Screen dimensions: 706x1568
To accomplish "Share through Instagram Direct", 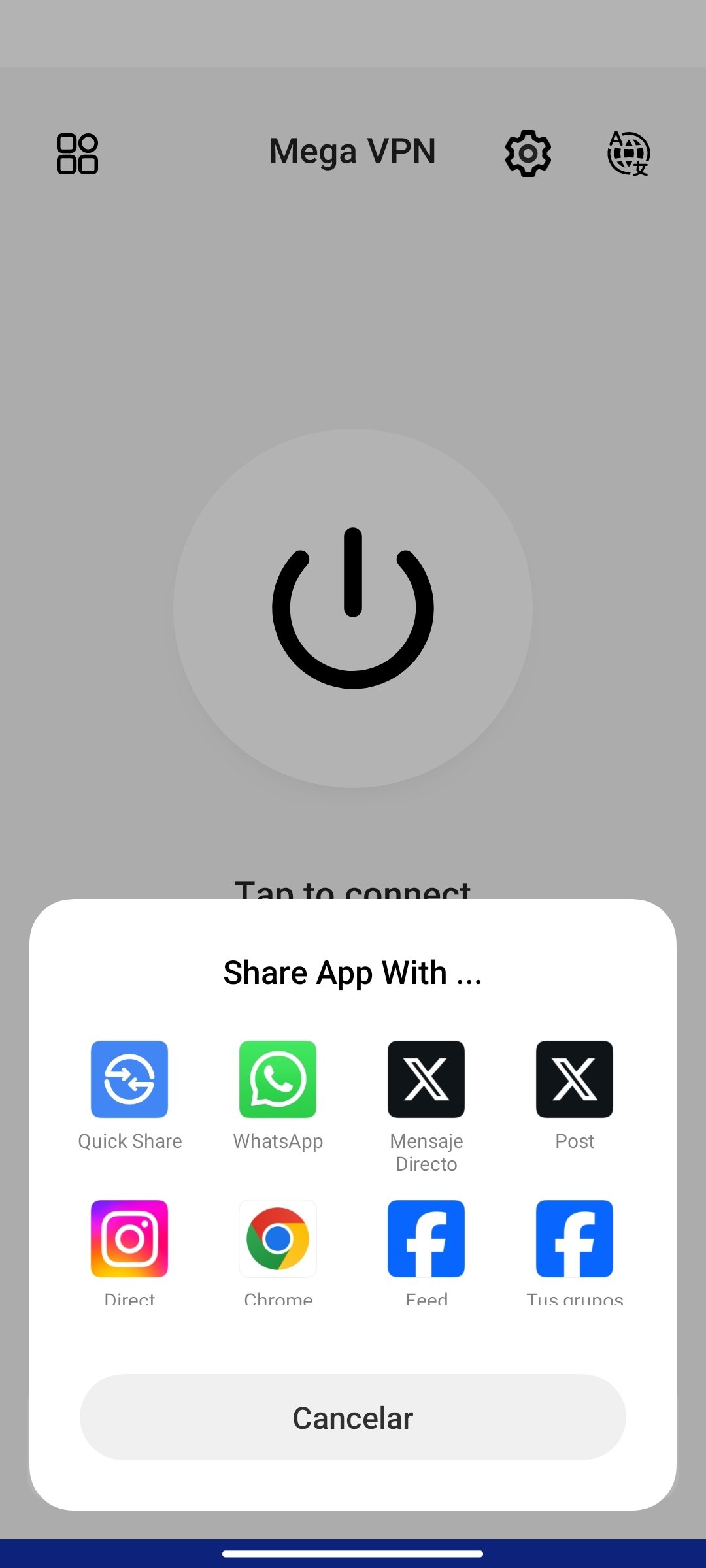I will 129,1239.
